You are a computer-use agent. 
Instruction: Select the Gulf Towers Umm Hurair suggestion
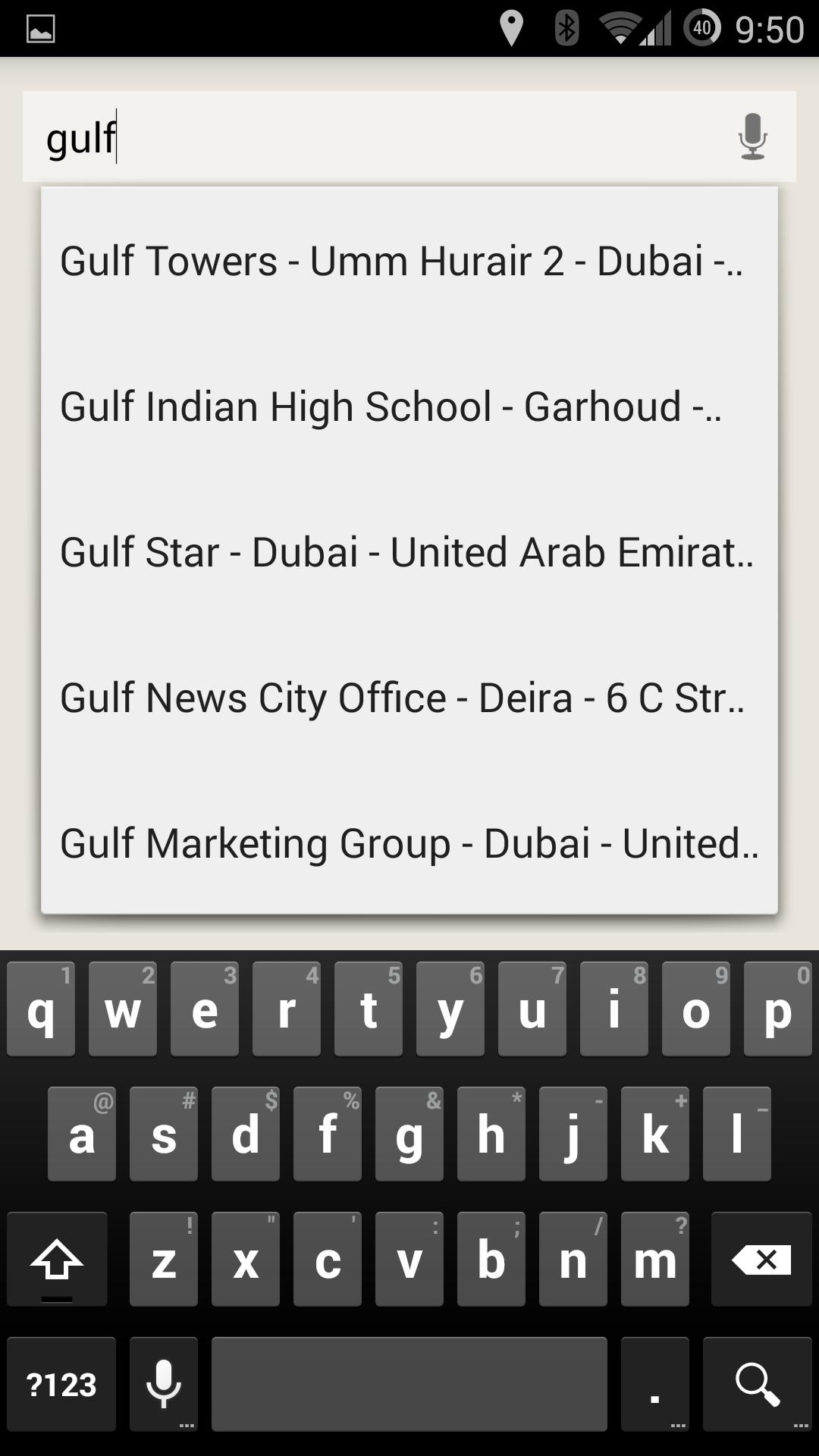click(402, 260)
